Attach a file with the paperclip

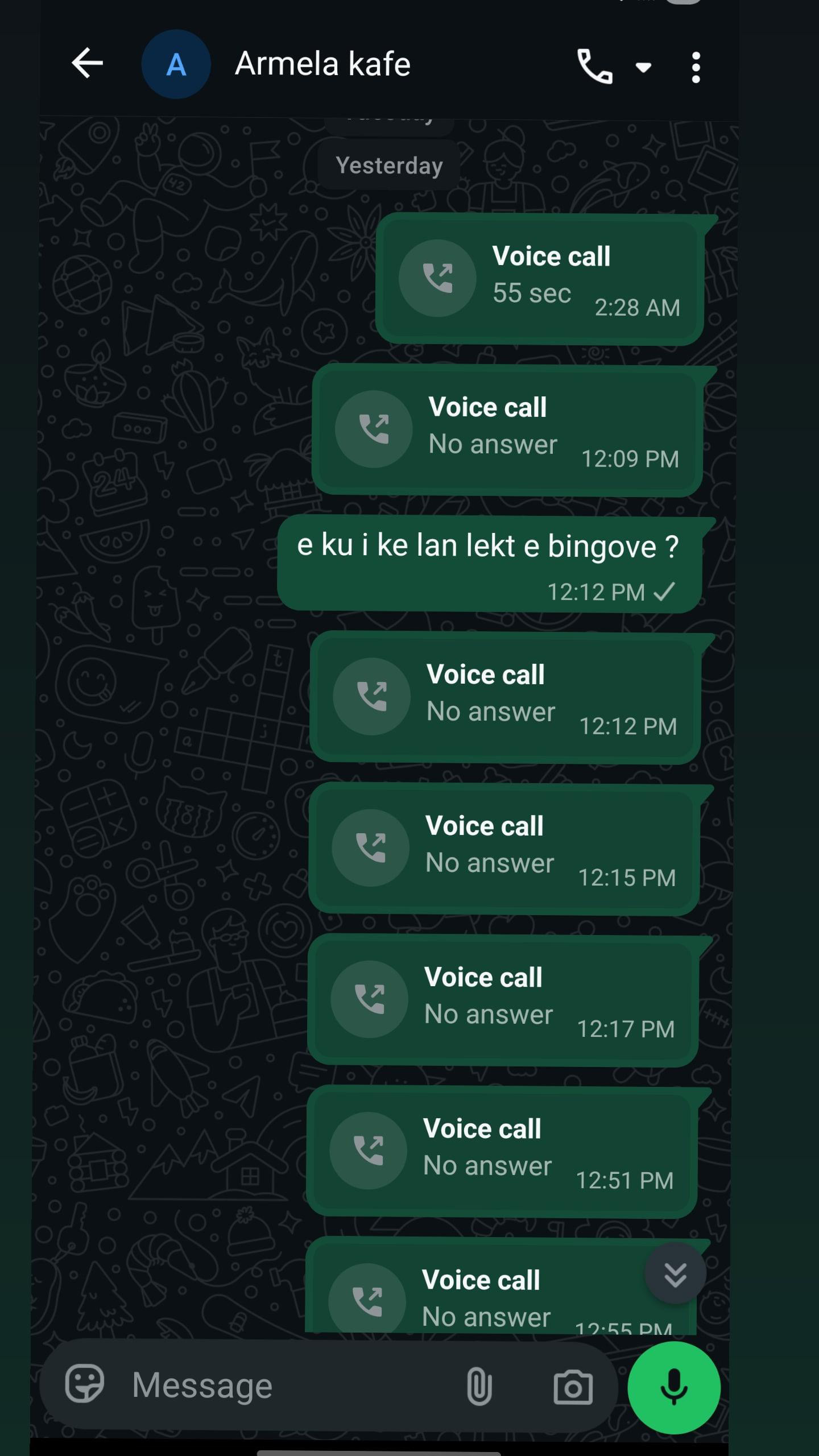(479, 1386)
